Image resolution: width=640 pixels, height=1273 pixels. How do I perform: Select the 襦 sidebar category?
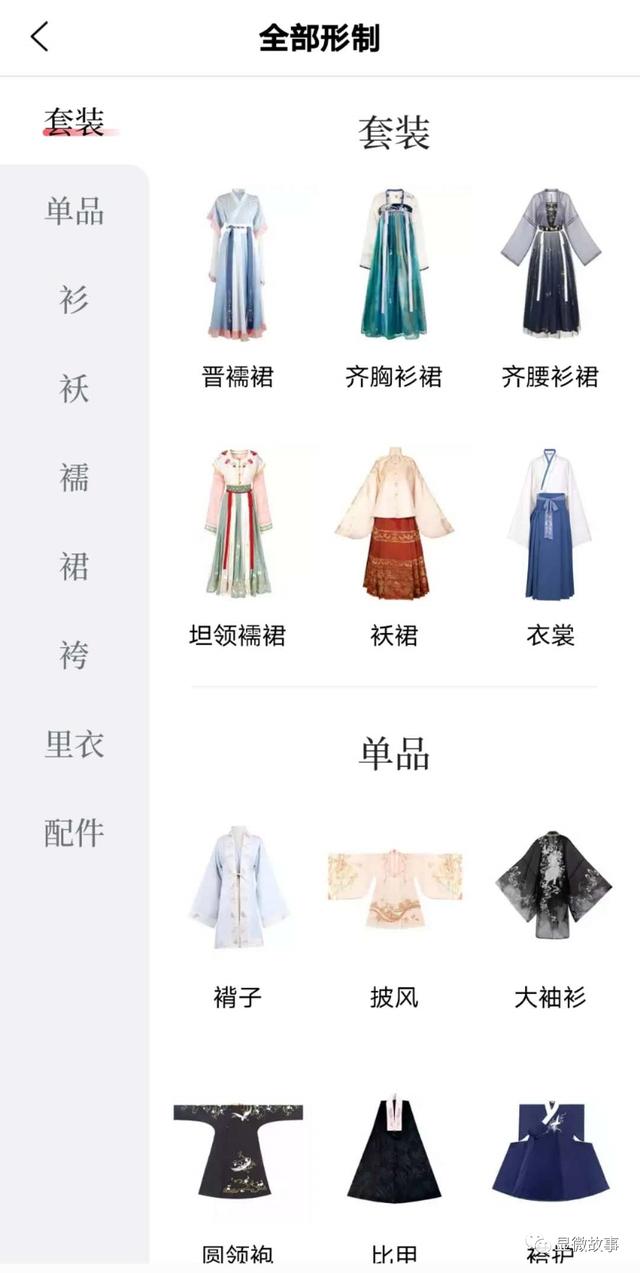74,477
